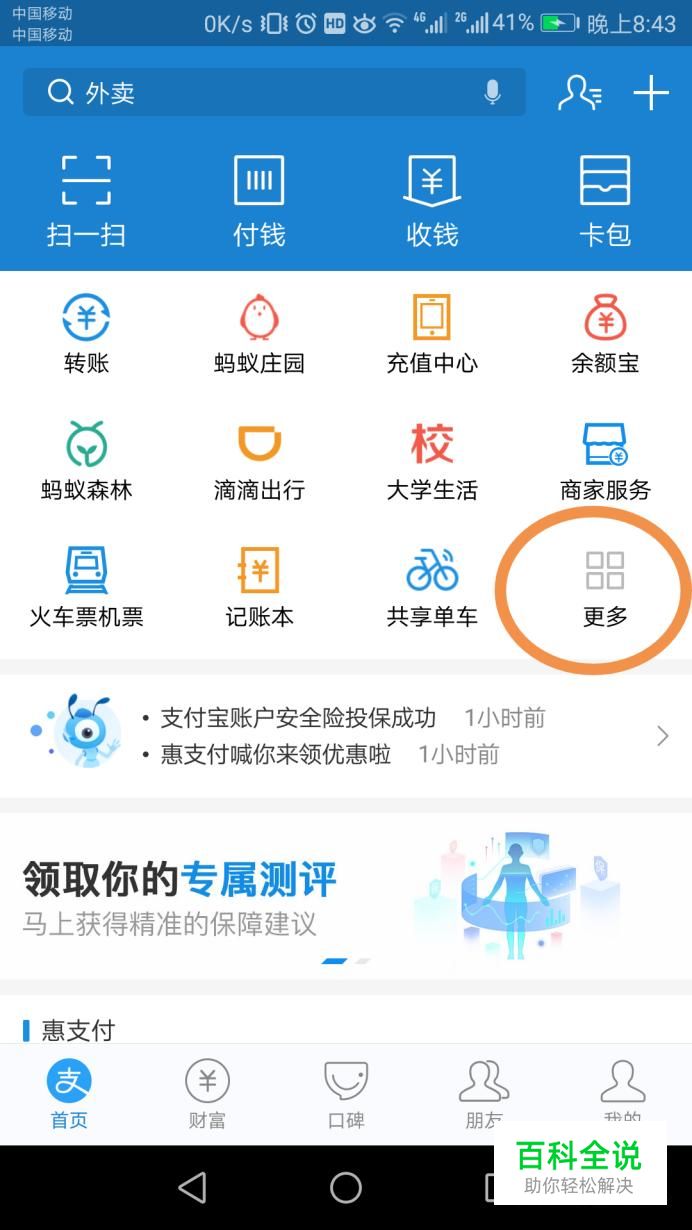Open the 领取你的专属测评 banner

coord(346,895)
